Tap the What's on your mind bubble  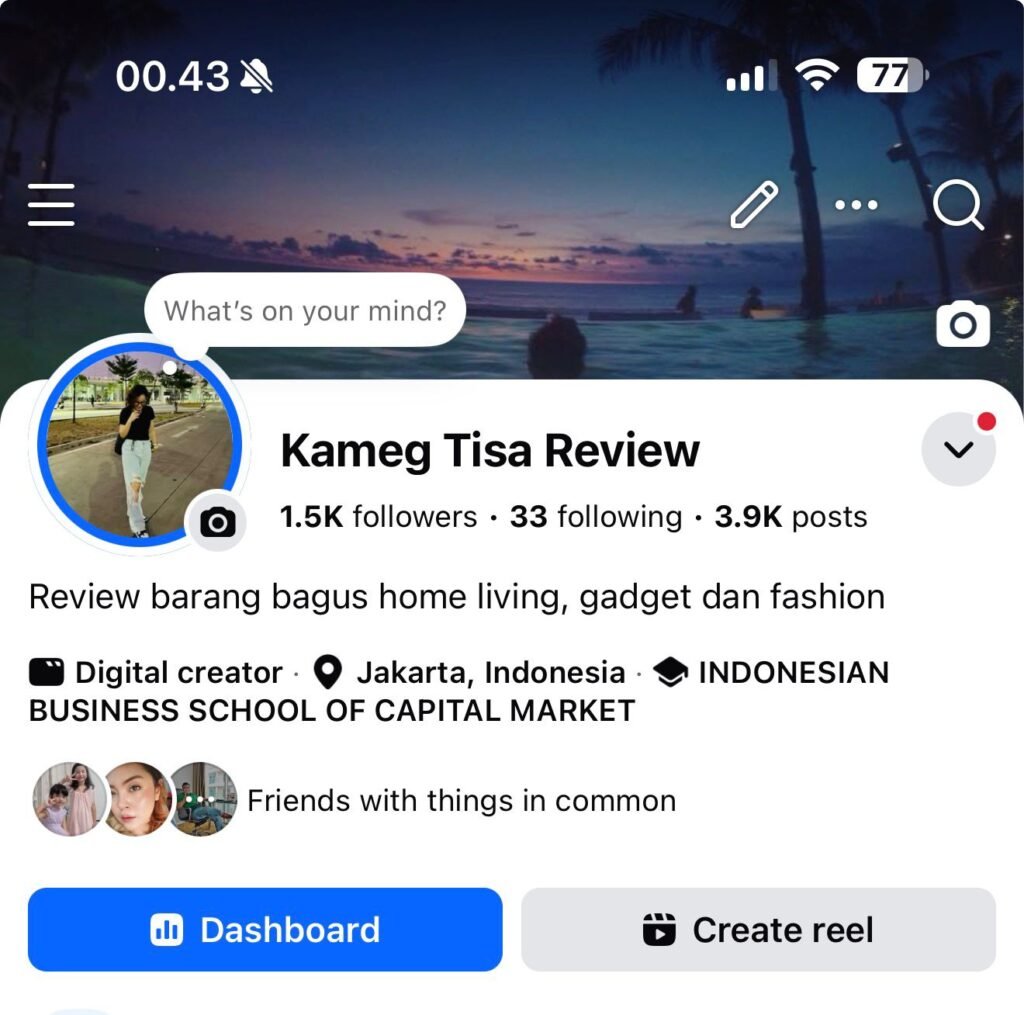[305, 311]
